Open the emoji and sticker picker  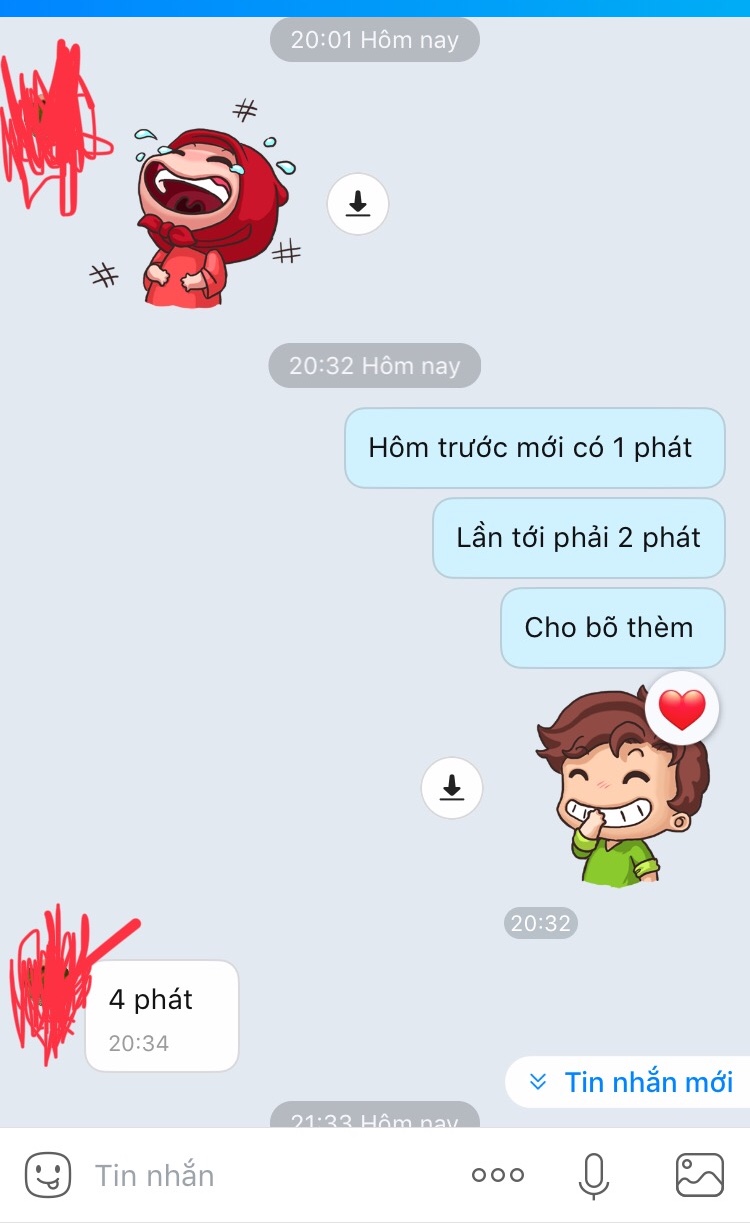[x=48, y=1175]
